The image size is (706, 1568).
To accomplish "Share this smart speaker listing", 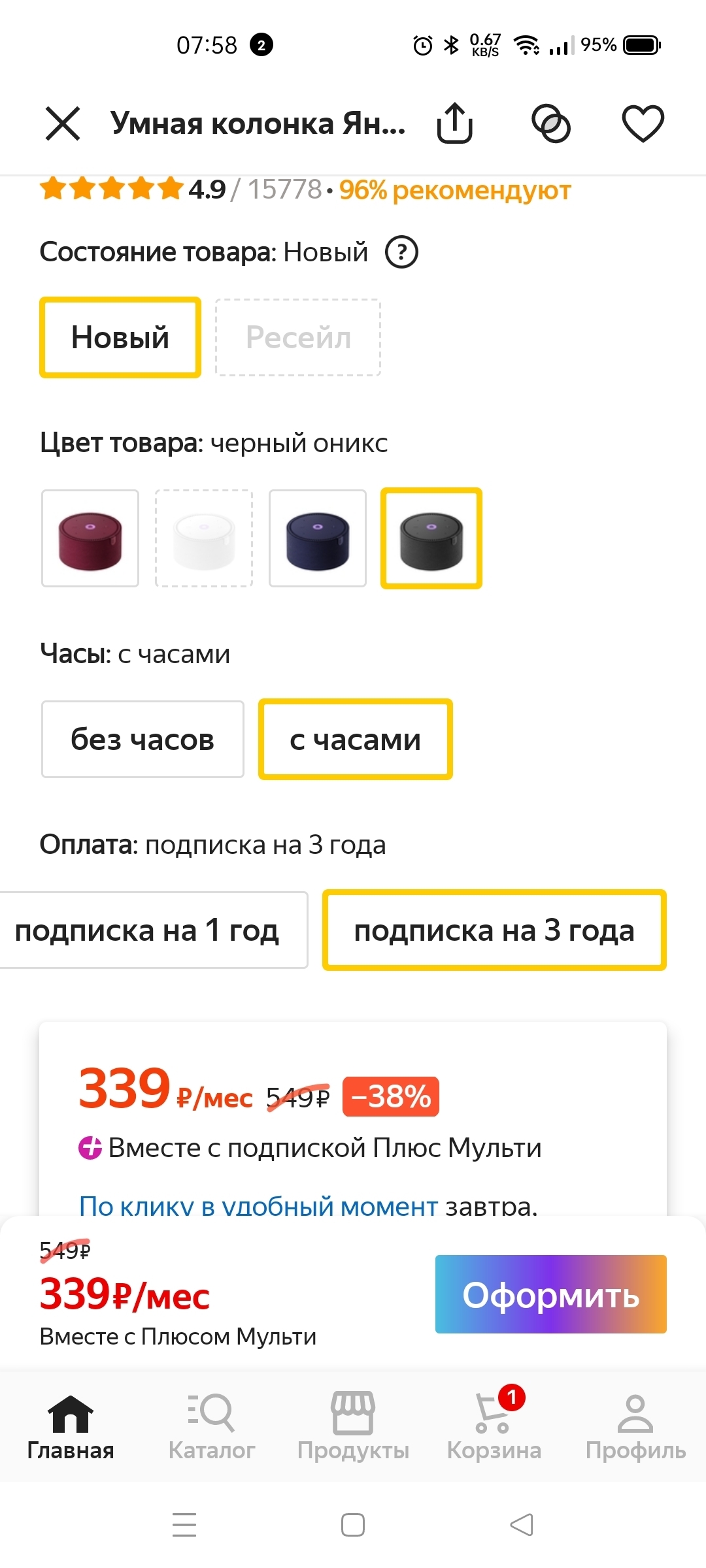I will [454, 123].
